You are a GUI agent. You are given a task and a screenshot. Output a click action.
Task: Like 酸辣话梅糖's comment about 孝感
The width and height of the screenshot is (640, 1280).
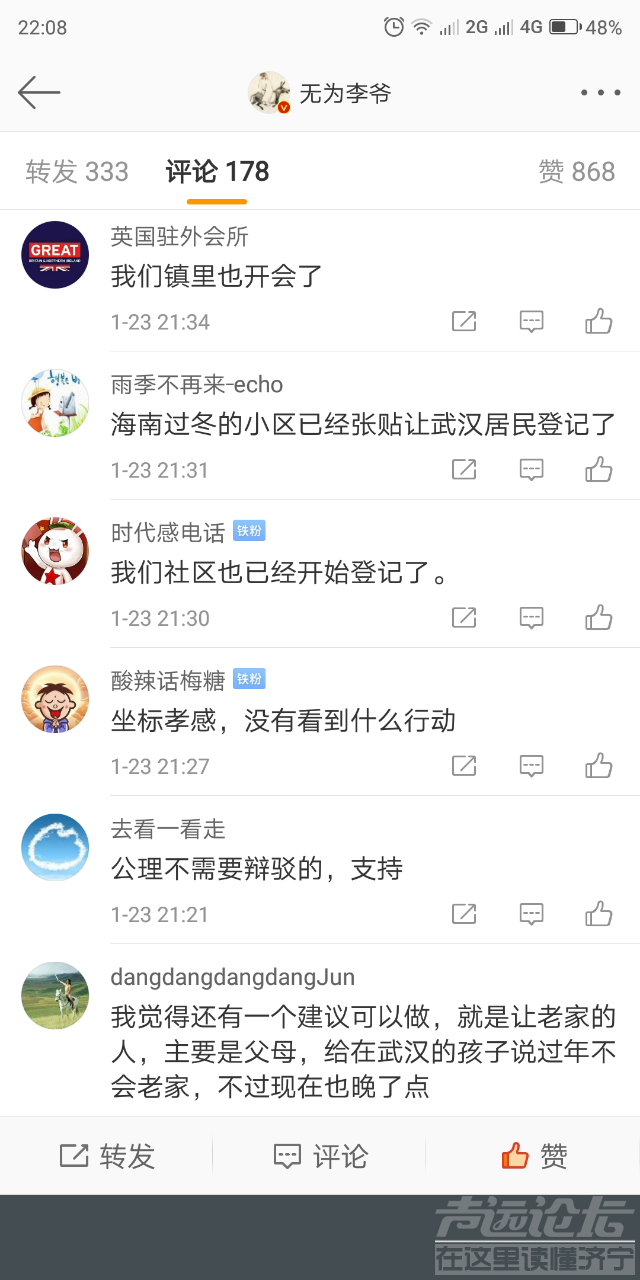[x=599, y=766]
